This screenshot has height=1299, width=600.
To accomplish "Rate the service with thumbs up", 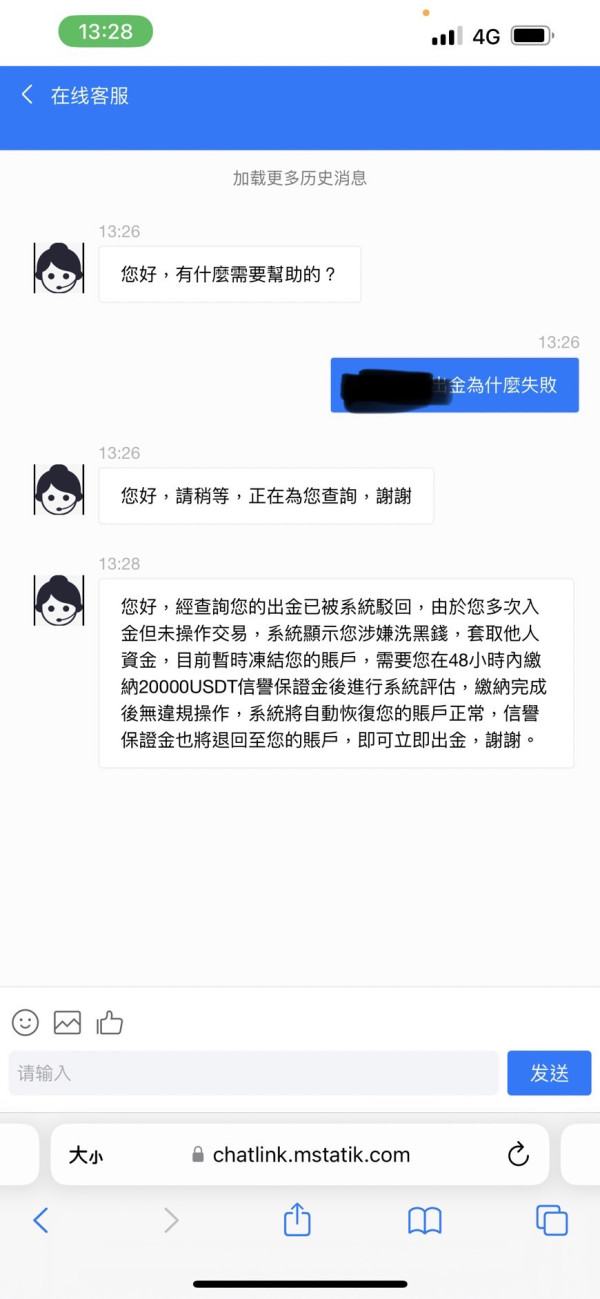I will point(109,1022).
